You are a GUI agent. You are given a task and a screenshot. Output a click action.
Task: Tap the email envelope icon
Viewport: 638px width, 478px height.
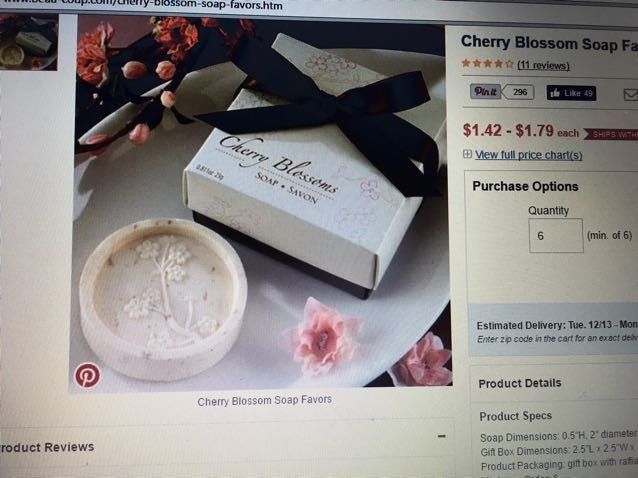[630, 94]
